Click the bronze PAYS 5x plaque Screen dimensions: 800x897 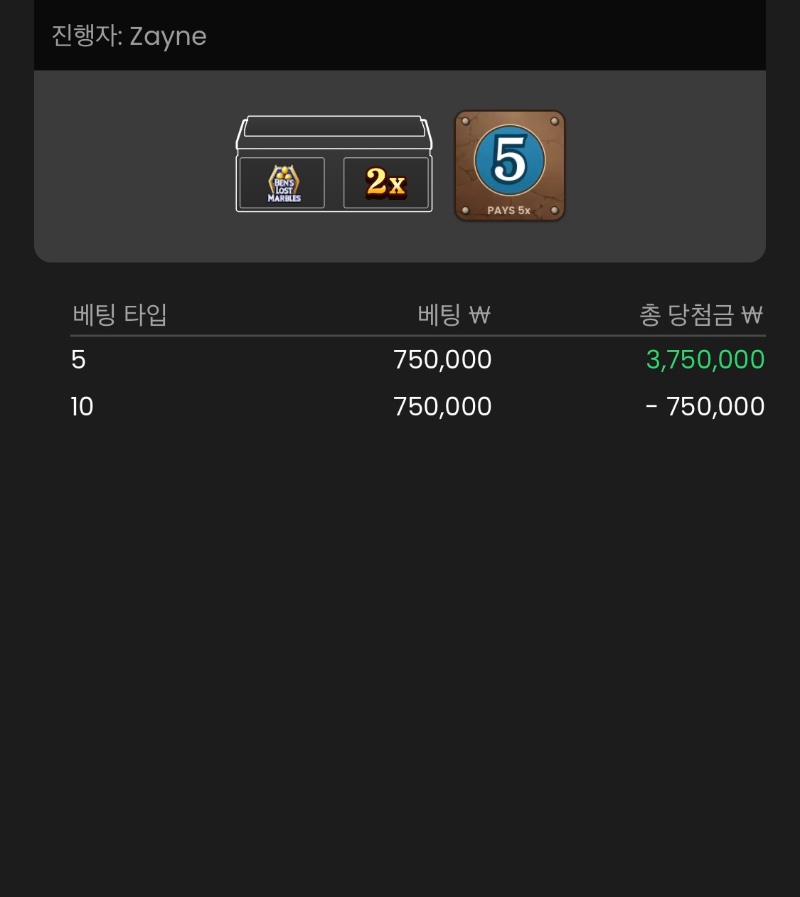point(509,165)
